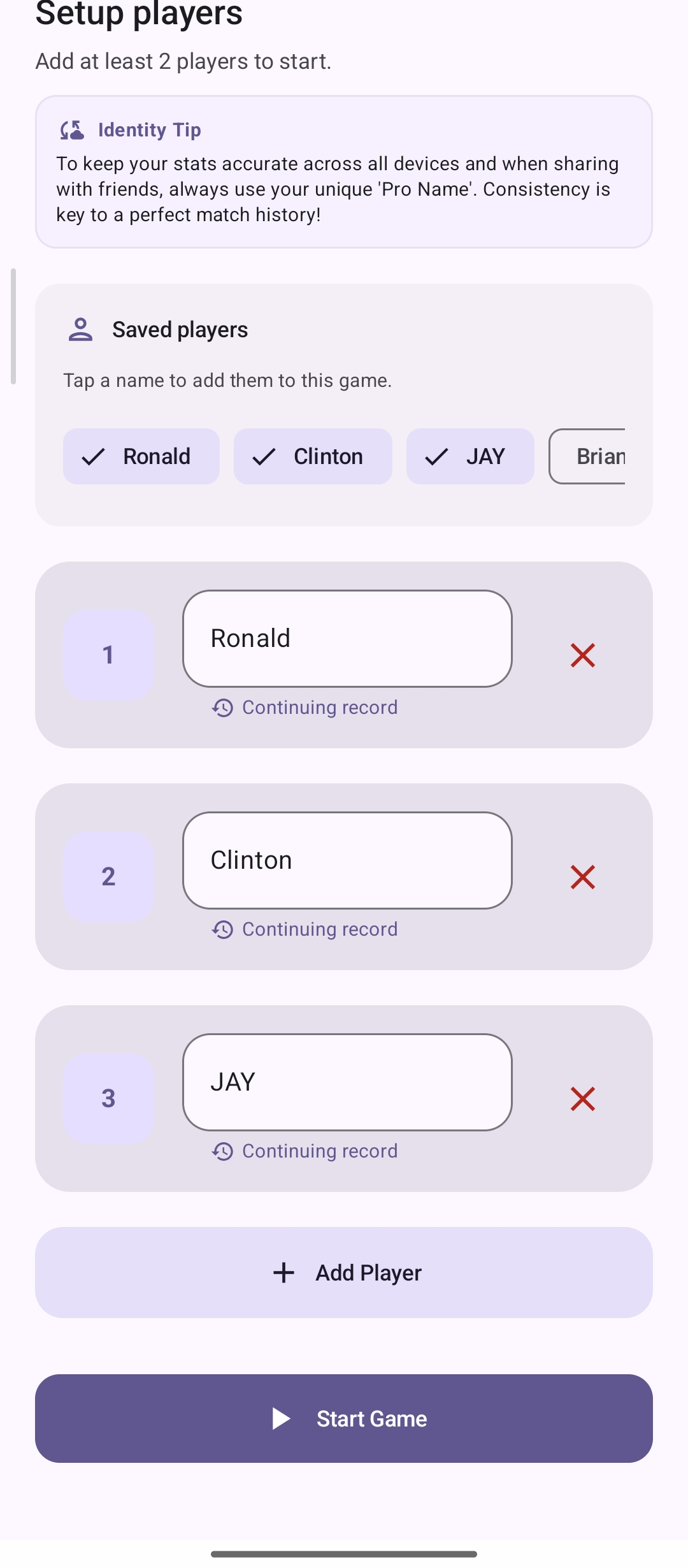688x1568 pixels.
Task: Click the Identity Tip icon
Action: 72,130
